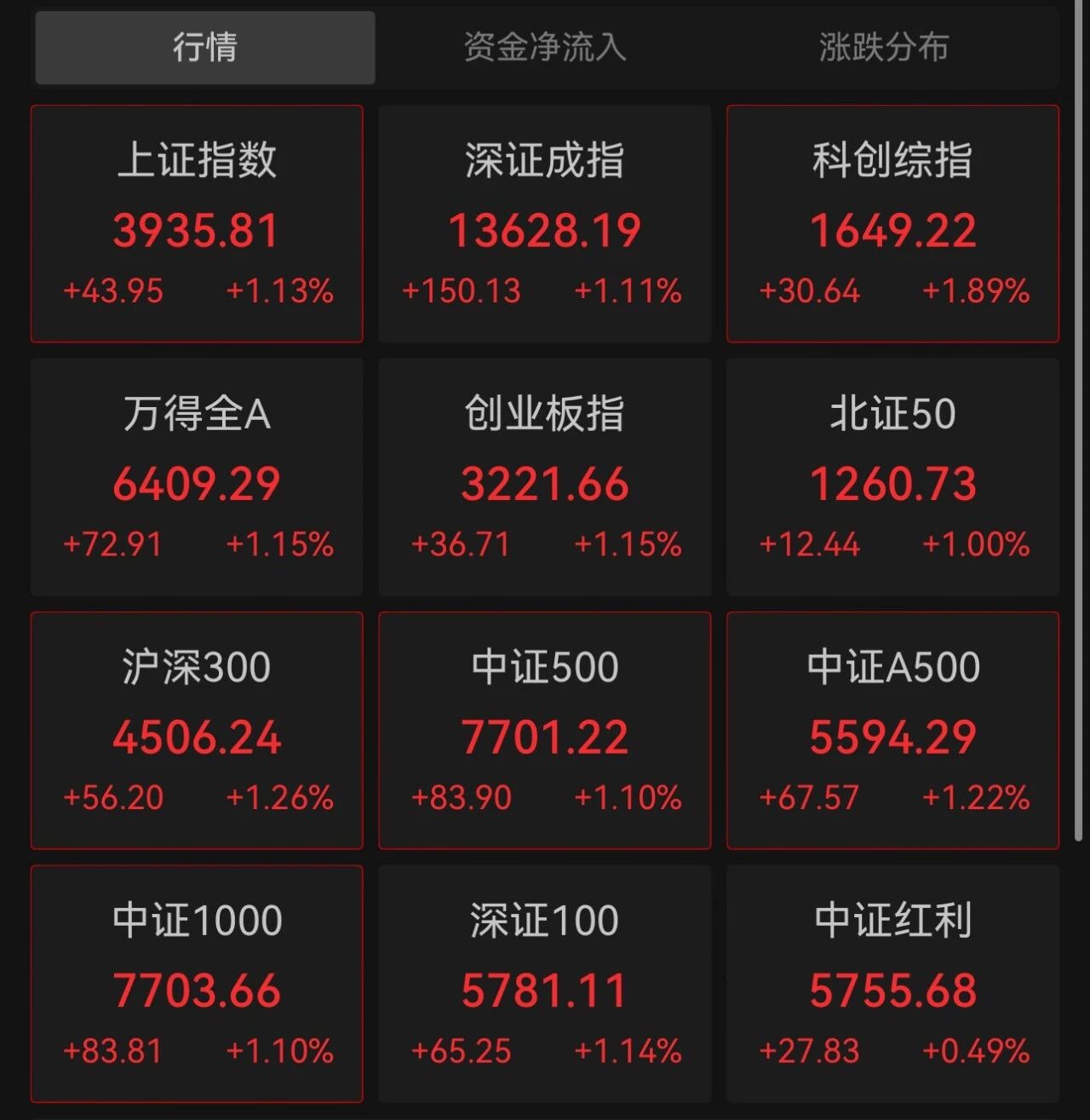Open the 上证指数 index card
Viewport: 1090px width, 1120px height.
197,224
